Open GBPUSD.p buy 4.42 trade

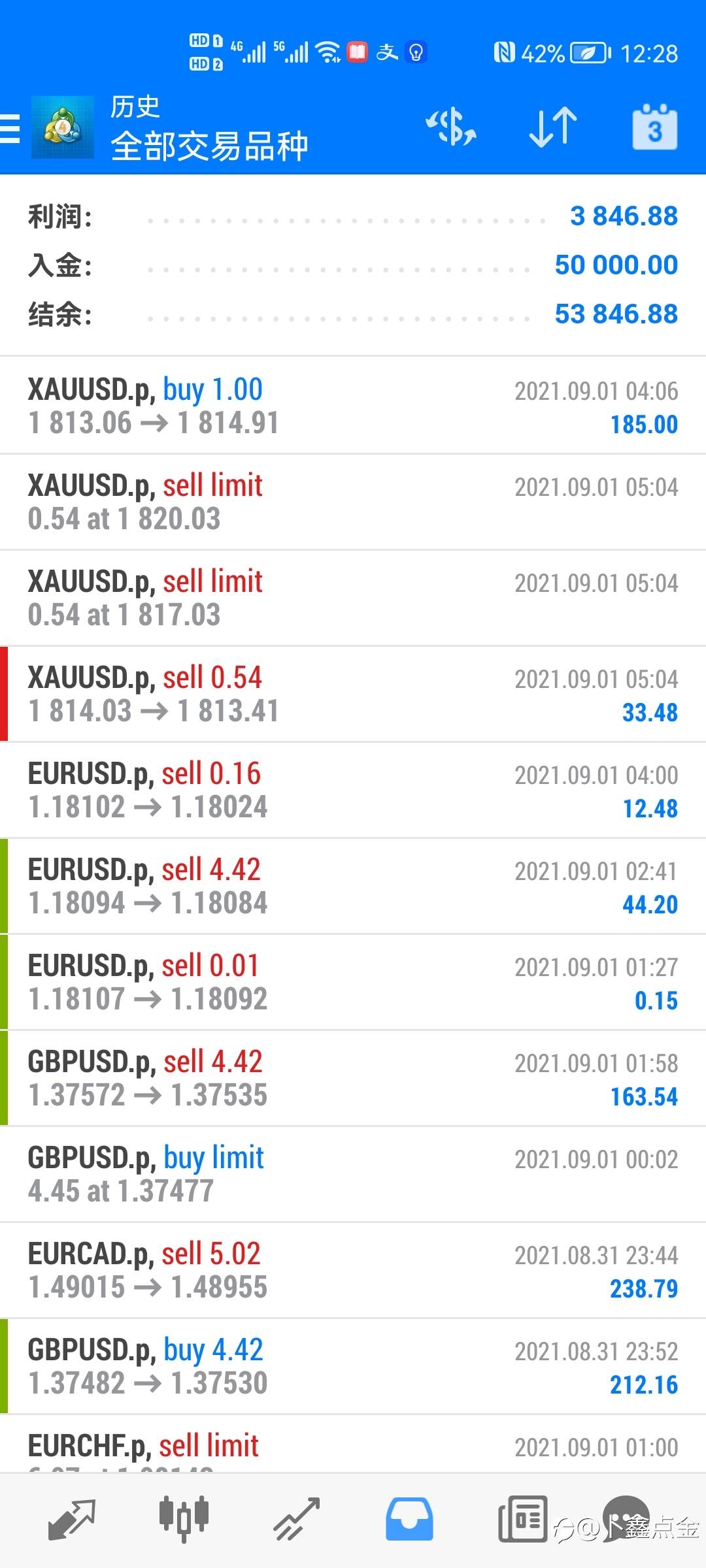coord(353,1366)
